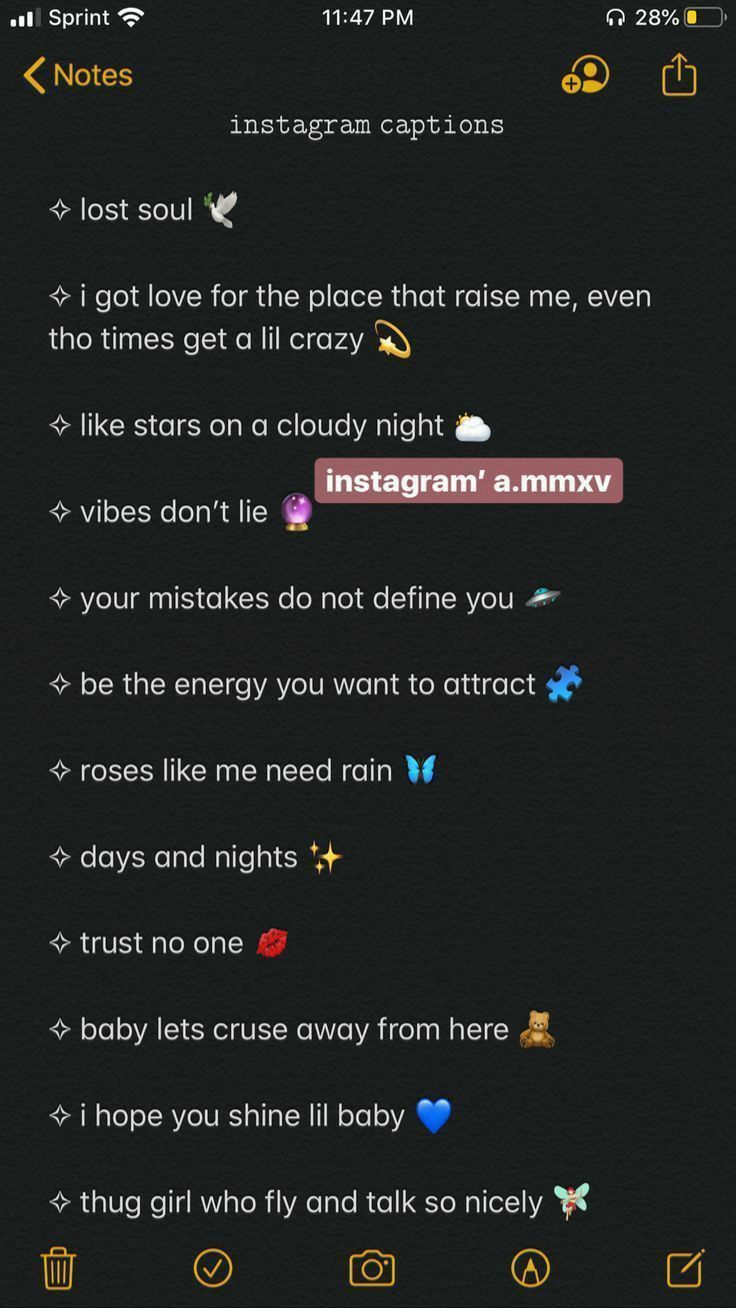Select the highlighted instagram' a.mmxv text
This screenshot has width=736, height=1308.
pos(469,480)
